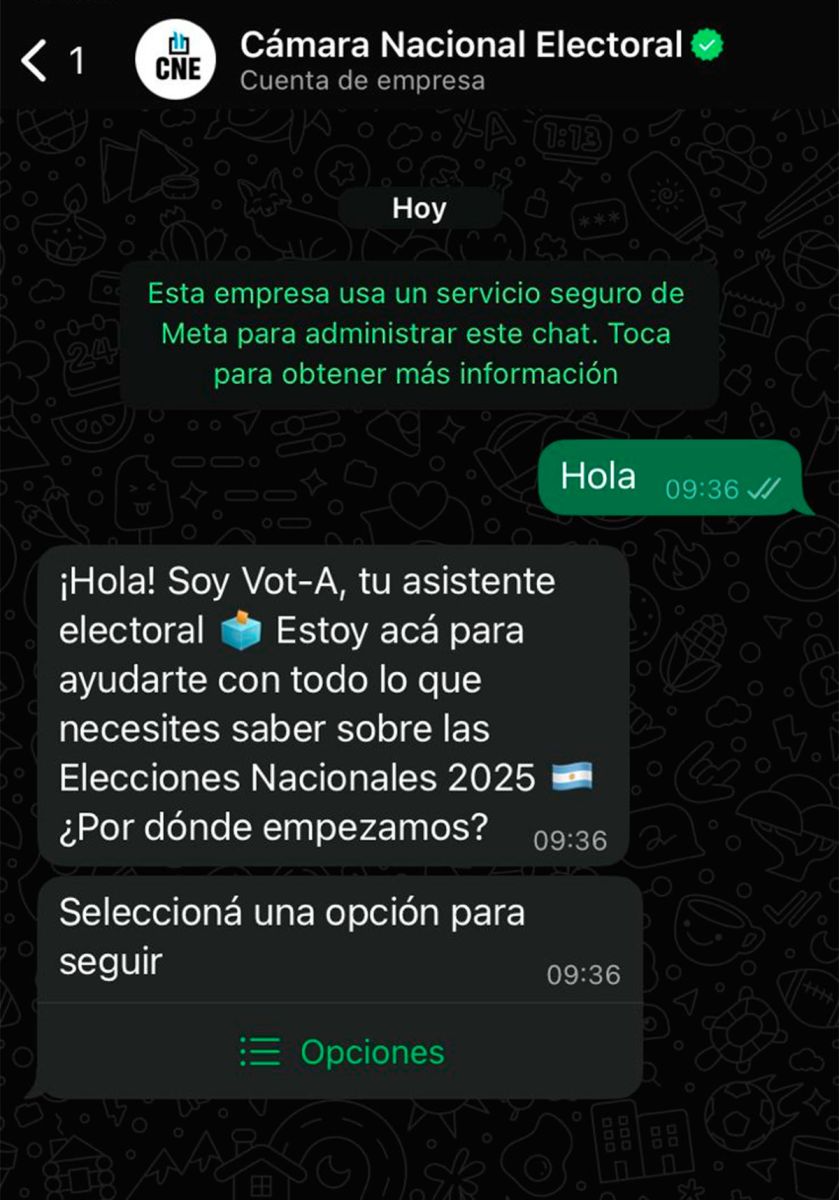Image resolution: width=839 pixels, height=1200 pixels.
Task: Open the Meta secure service info notice
Action: 417,334
